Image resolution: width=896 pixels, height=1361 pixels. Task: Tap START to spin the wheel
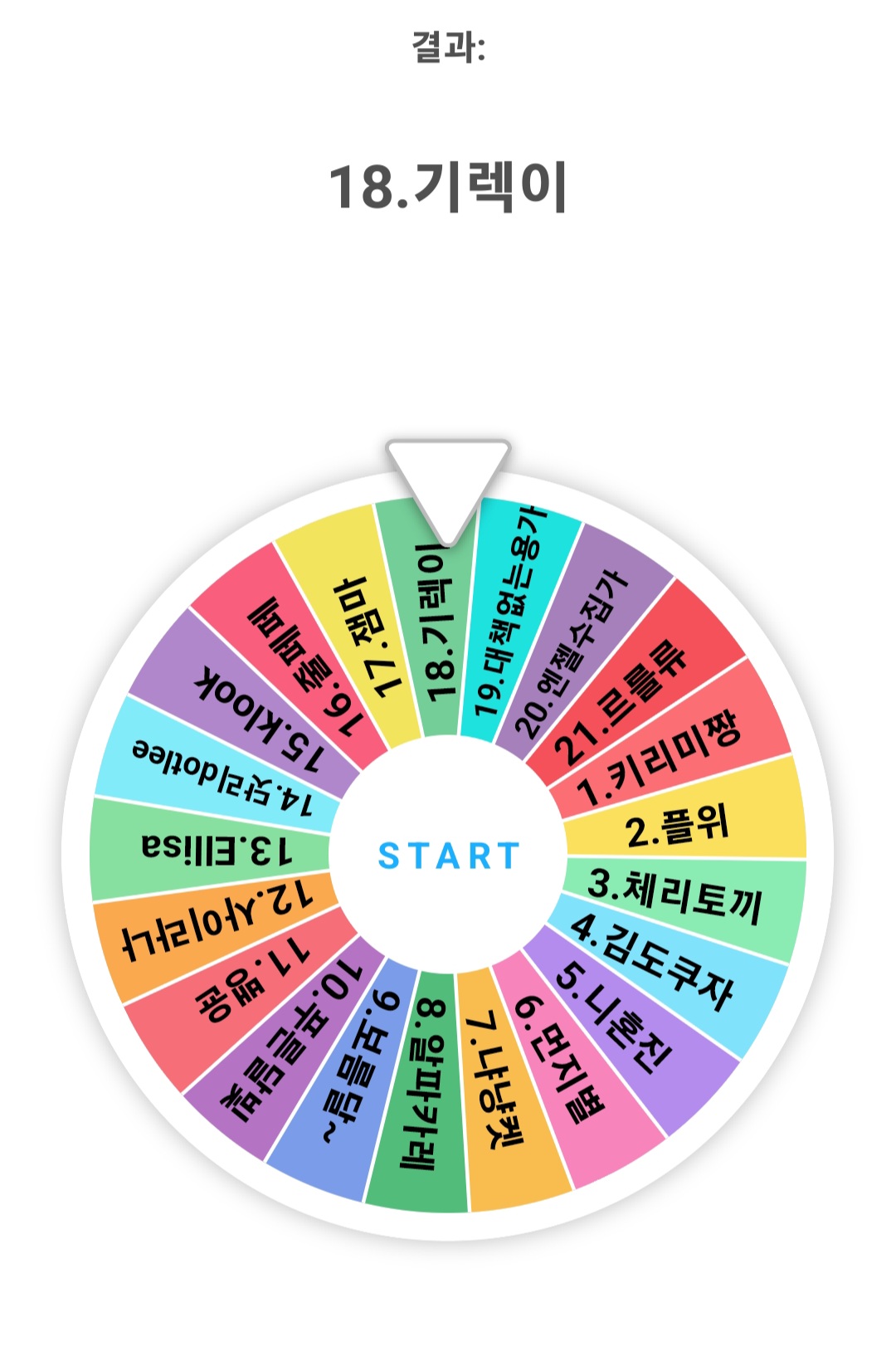448,856
